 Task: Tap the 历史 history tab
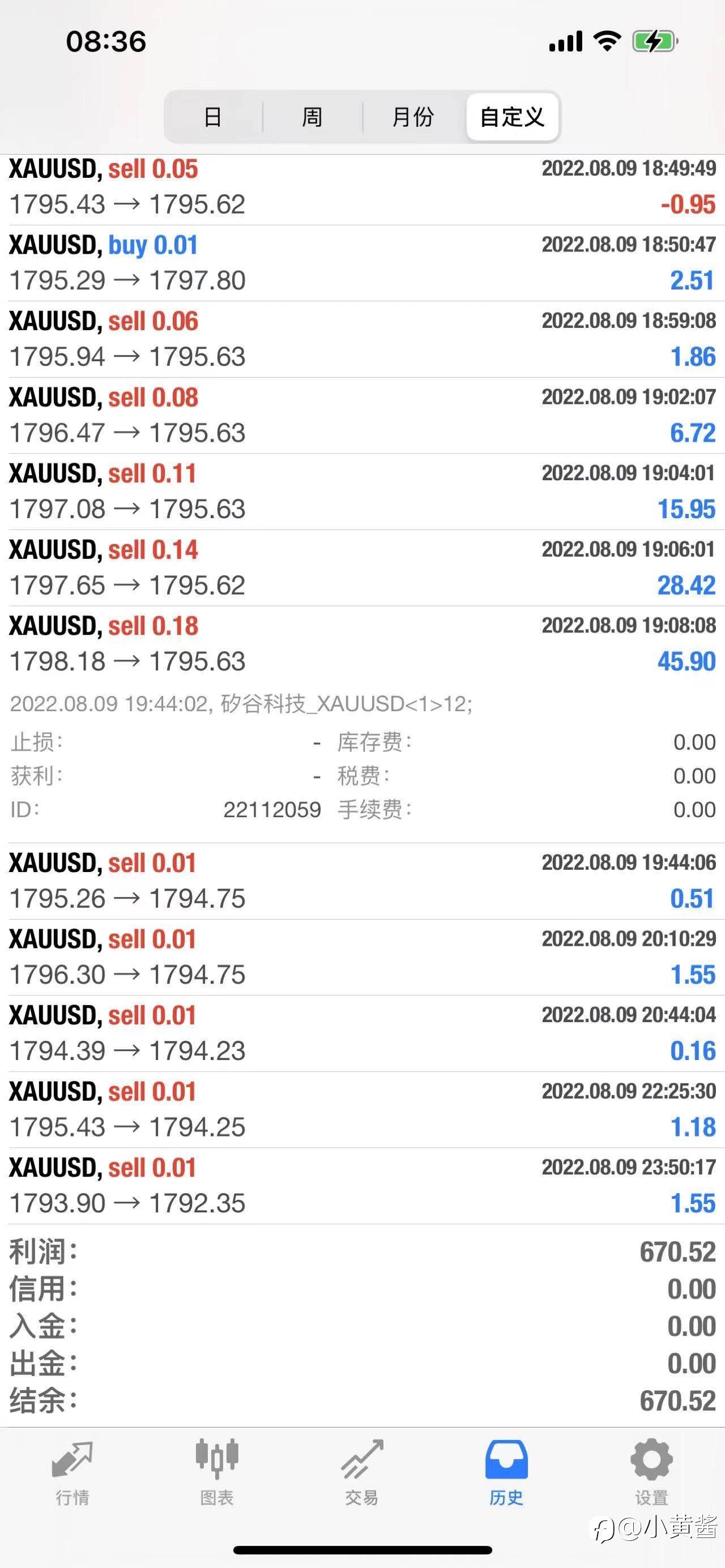506,1473
